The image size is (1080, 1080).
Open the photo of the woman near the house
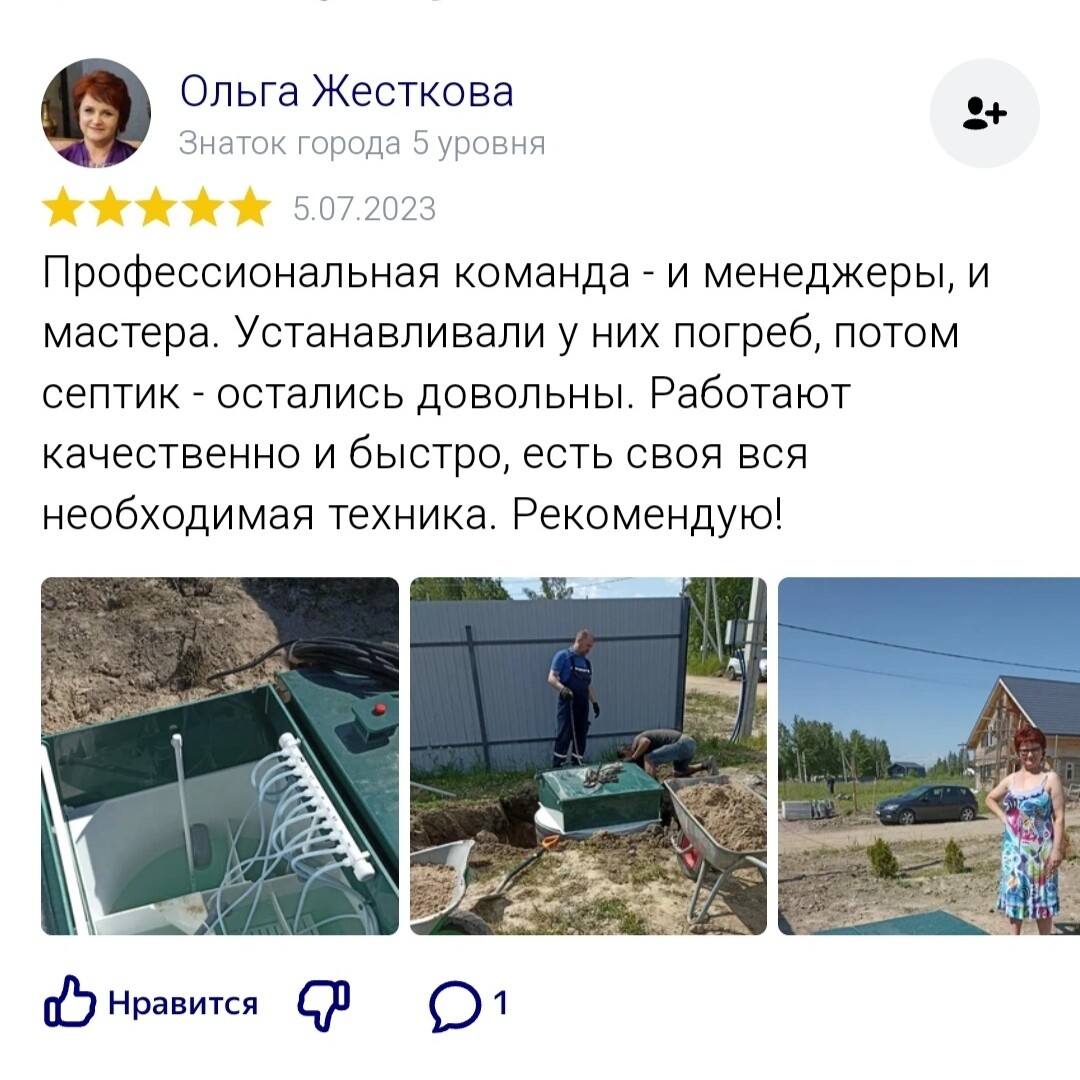click(928, 756)
